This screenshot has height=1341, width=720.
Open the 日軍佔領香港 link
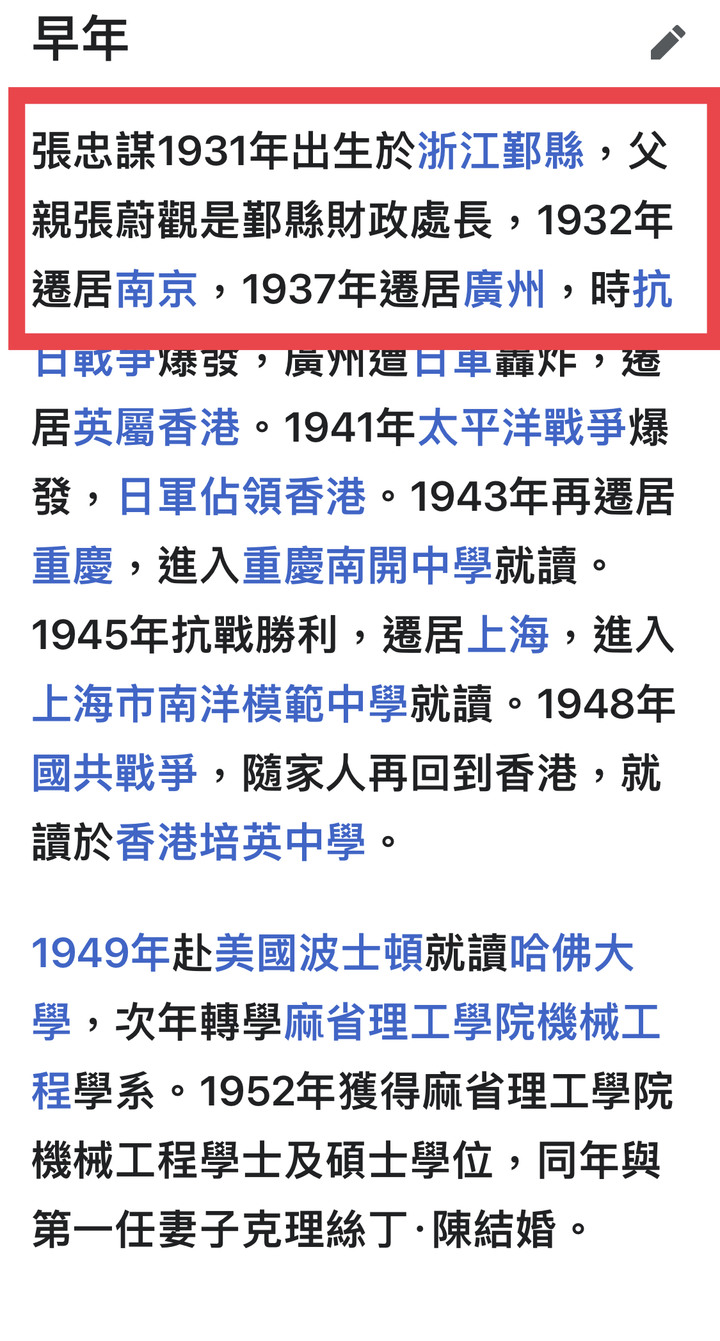(x=242, y=497)
